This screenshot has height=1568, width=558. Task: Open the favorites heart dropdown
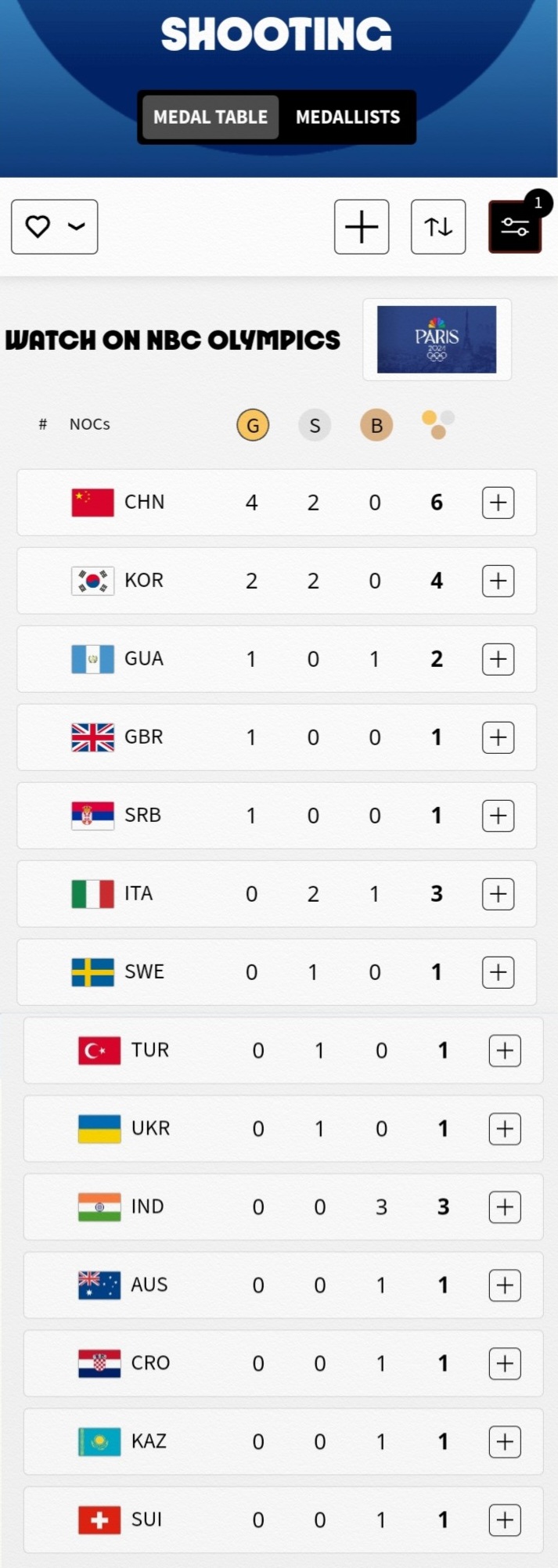click(x=54, y=227)
